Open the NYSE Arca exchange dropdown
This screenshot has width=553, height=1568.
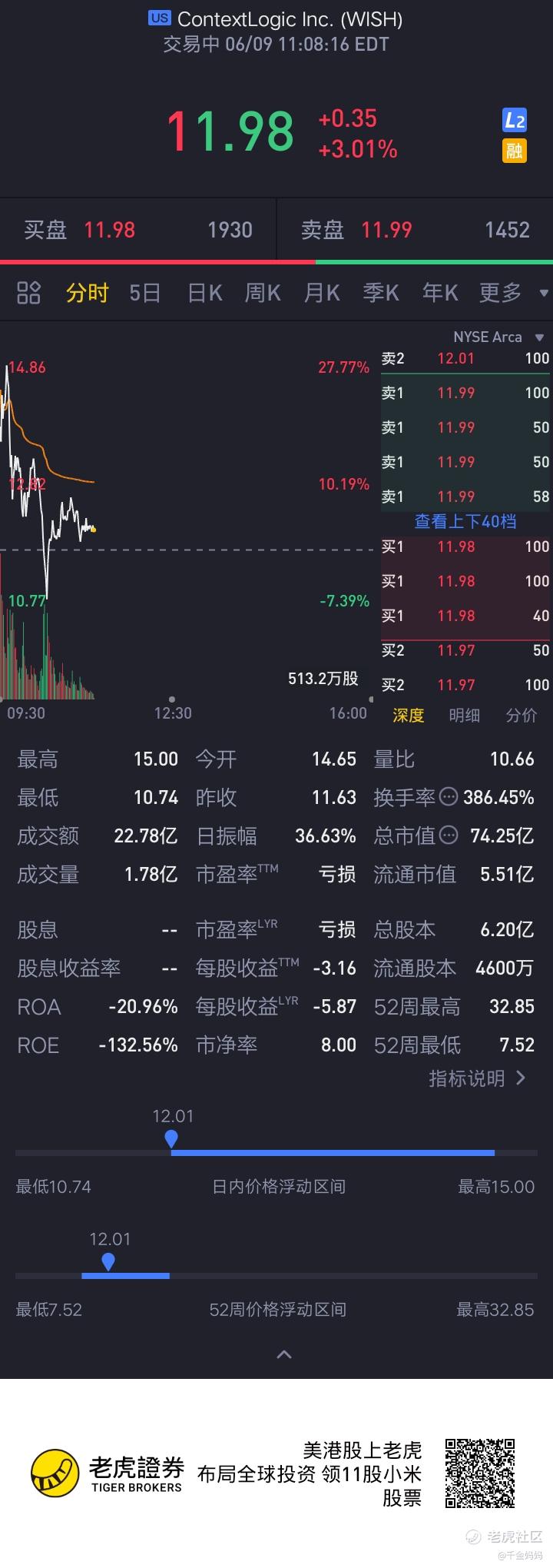(498, 337)
